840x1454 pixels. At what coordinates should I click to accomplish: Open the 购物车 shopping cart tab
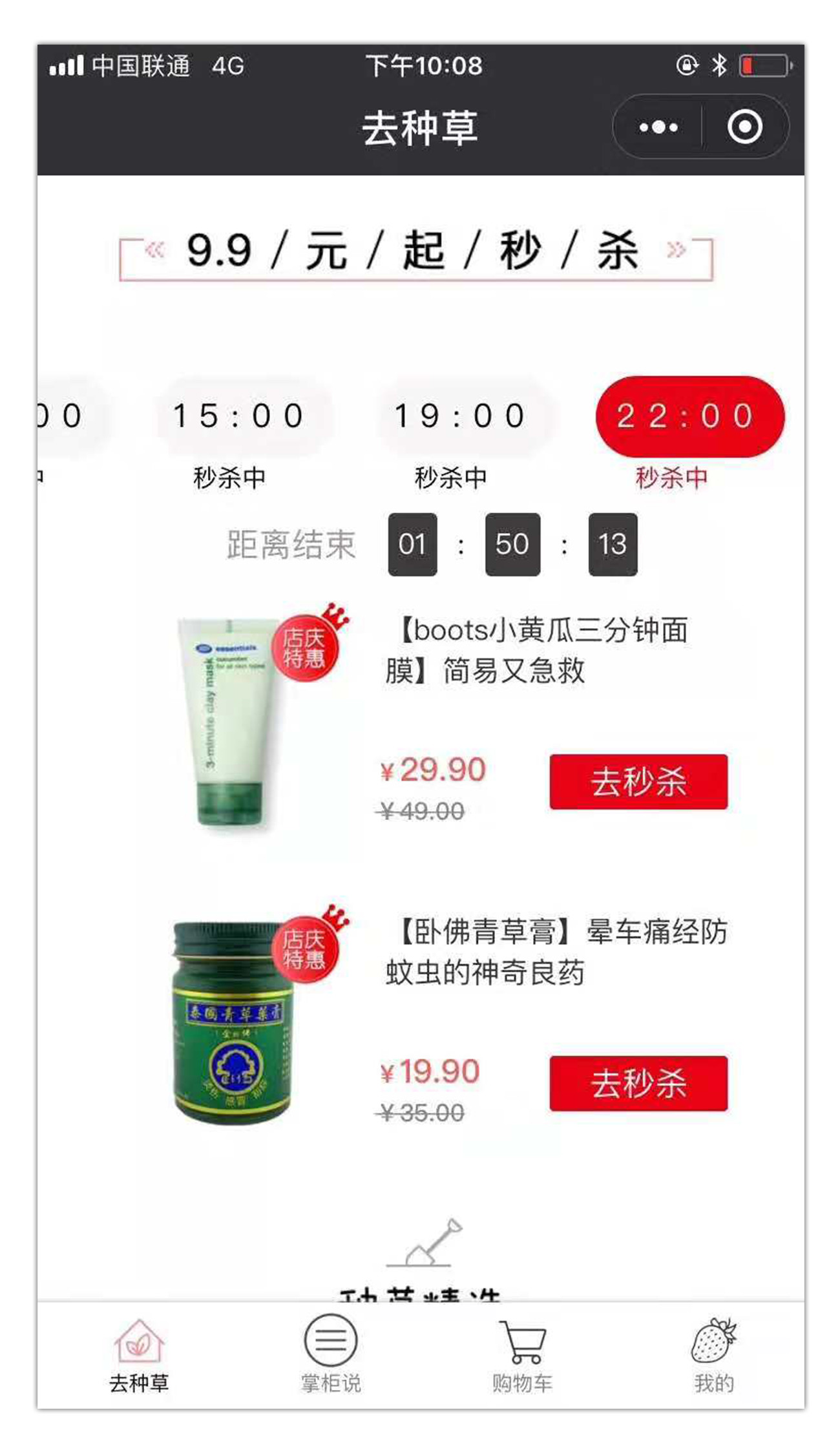tap(522, 1356)
